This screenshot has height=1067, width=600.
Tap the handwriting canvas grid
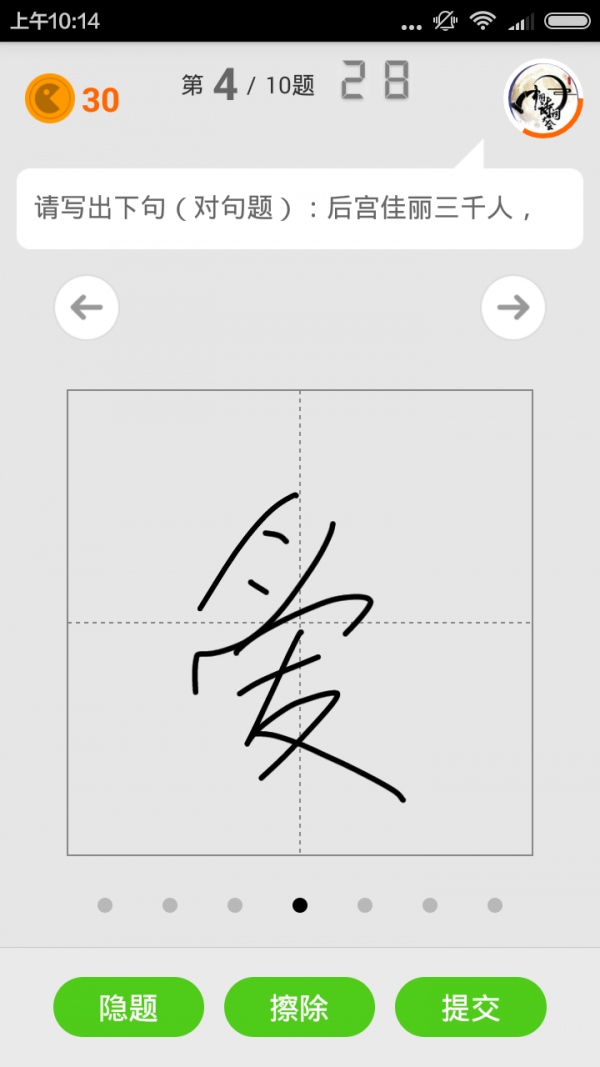click(300, 622)
